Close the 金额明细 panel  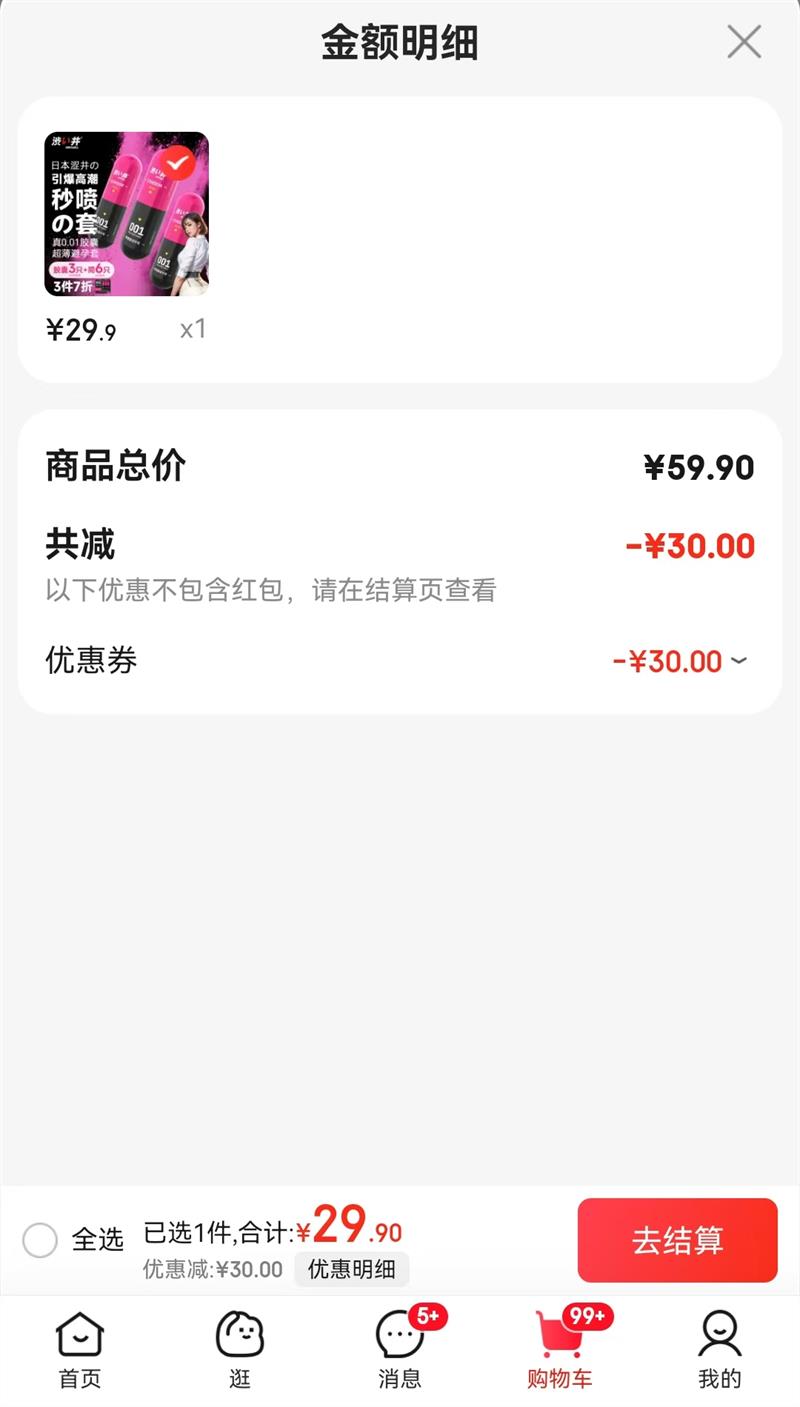pyautogui.click(x=744, y=42)
